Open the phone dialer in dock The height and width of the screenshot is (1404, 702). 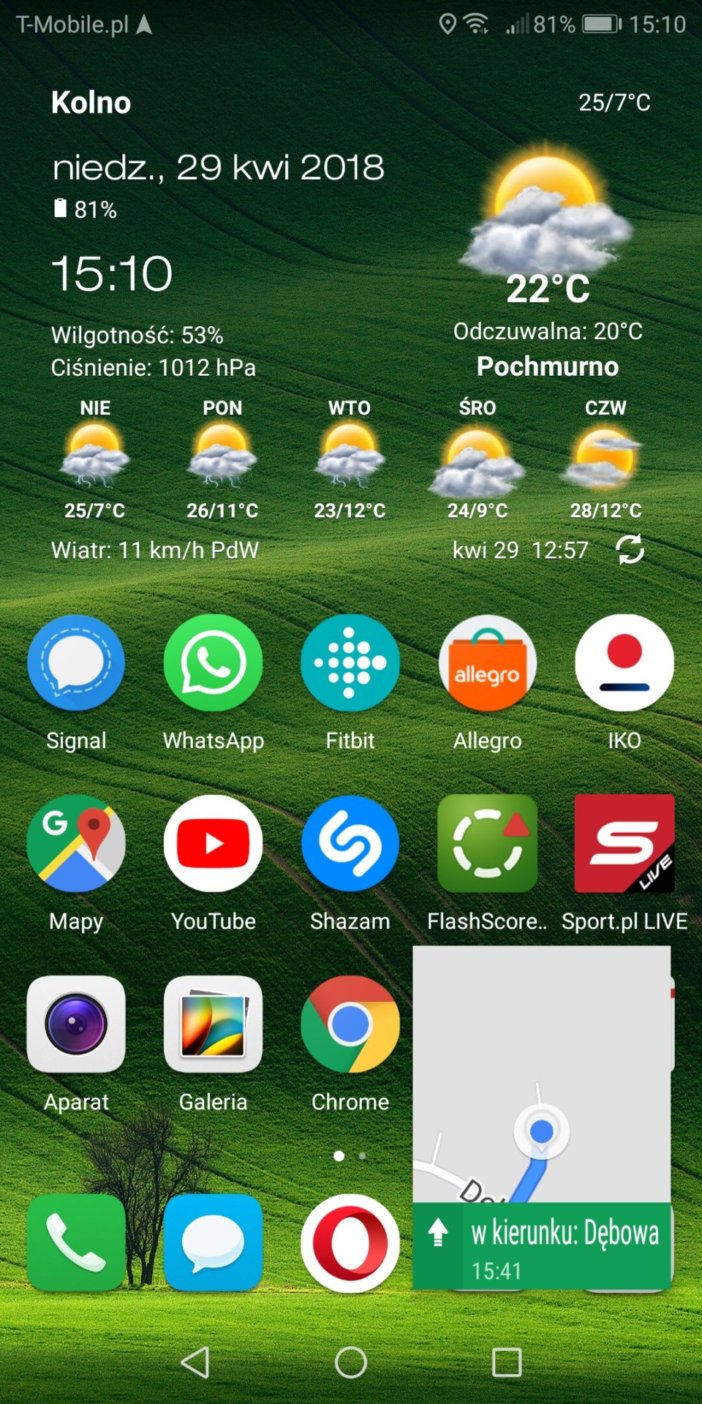76,1243
